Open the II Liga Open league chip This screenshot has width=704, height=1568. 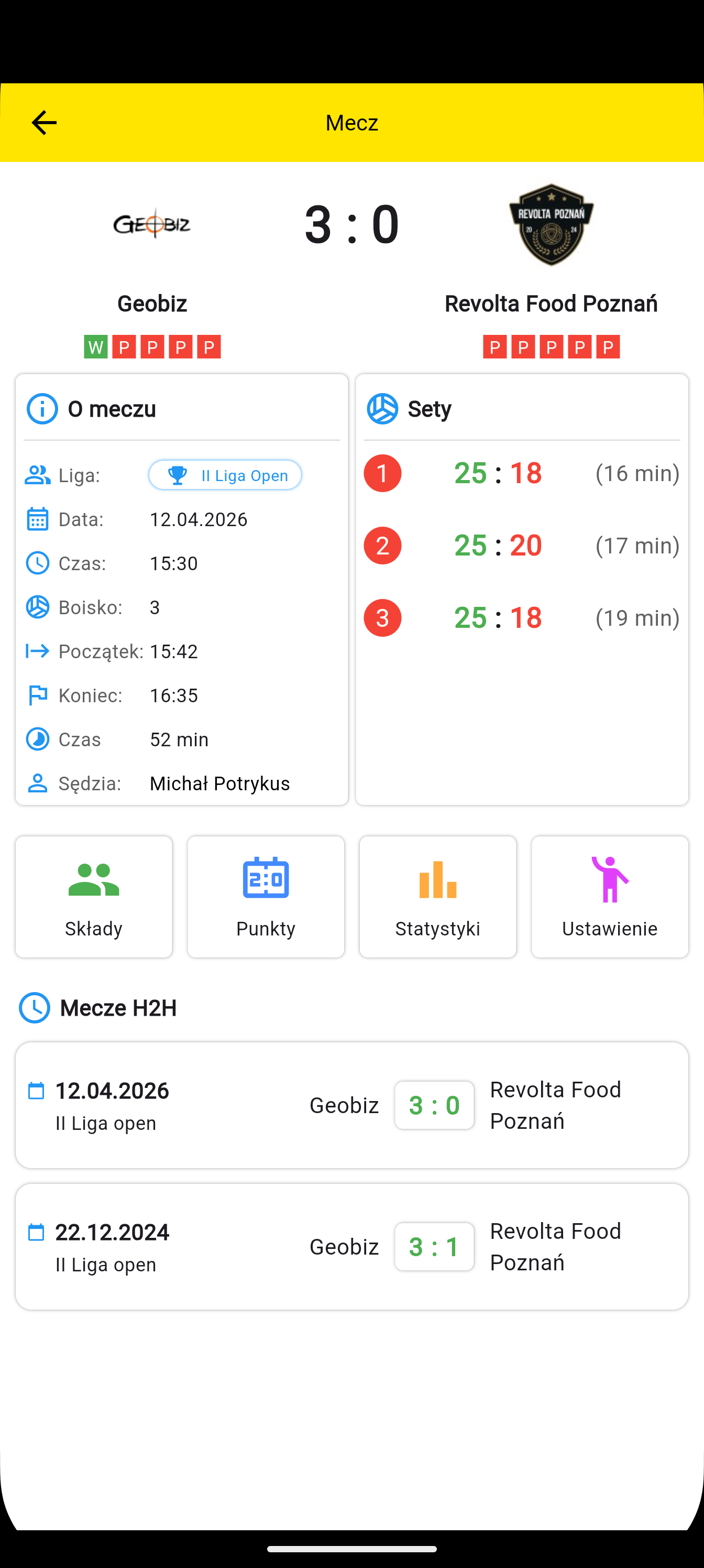click(x=225, y=475)
